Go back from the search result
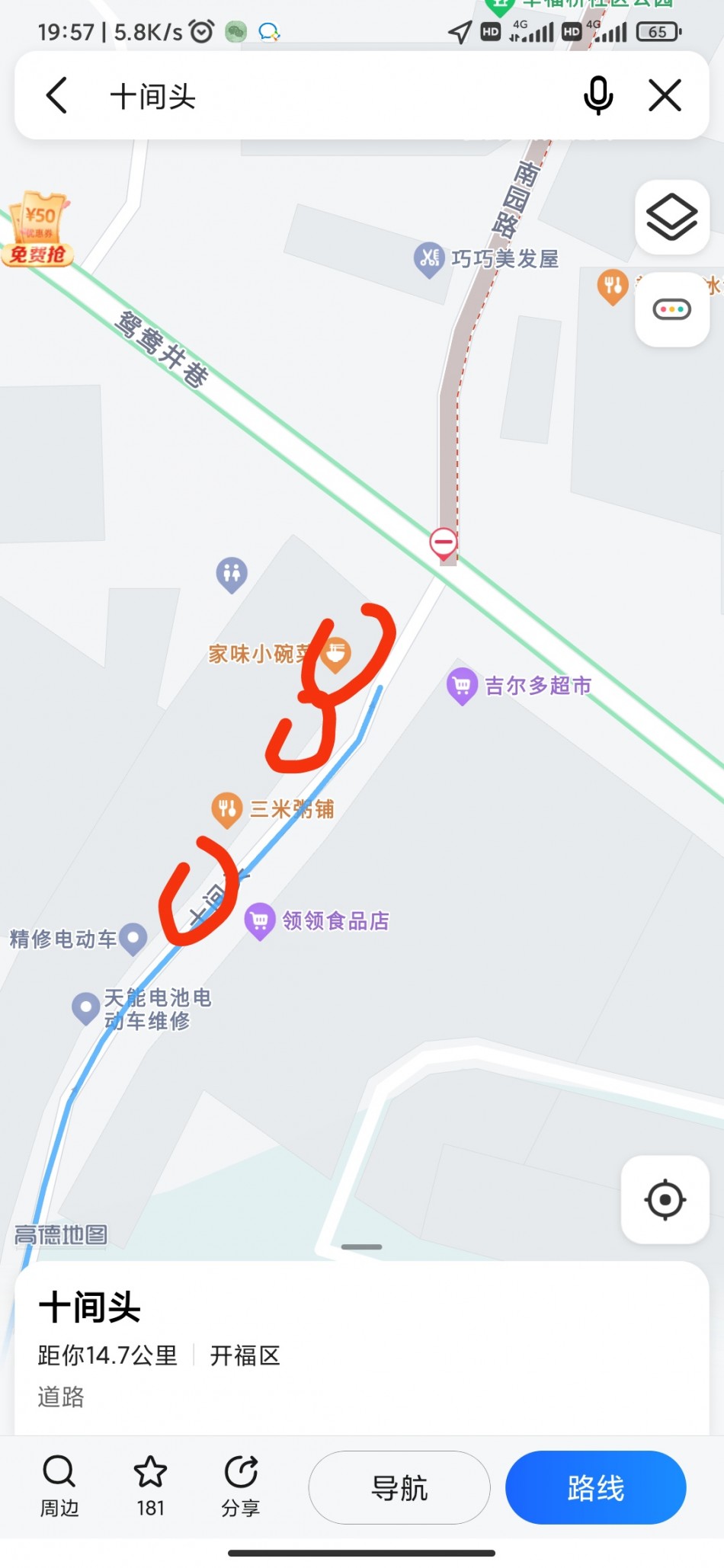 pyautogui.click(x=57, y=96)
